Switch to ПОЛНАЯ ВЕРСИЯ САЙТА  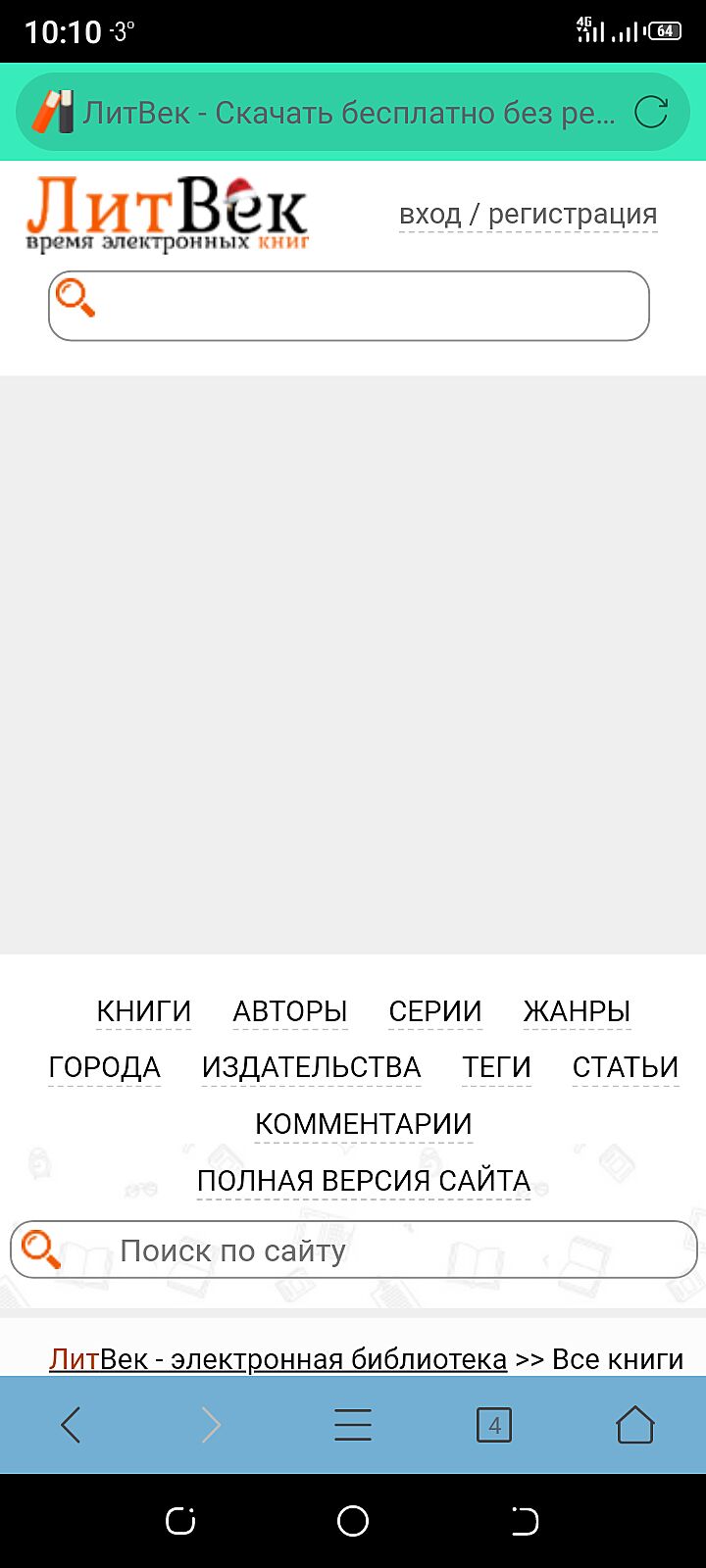point(363,1181)
